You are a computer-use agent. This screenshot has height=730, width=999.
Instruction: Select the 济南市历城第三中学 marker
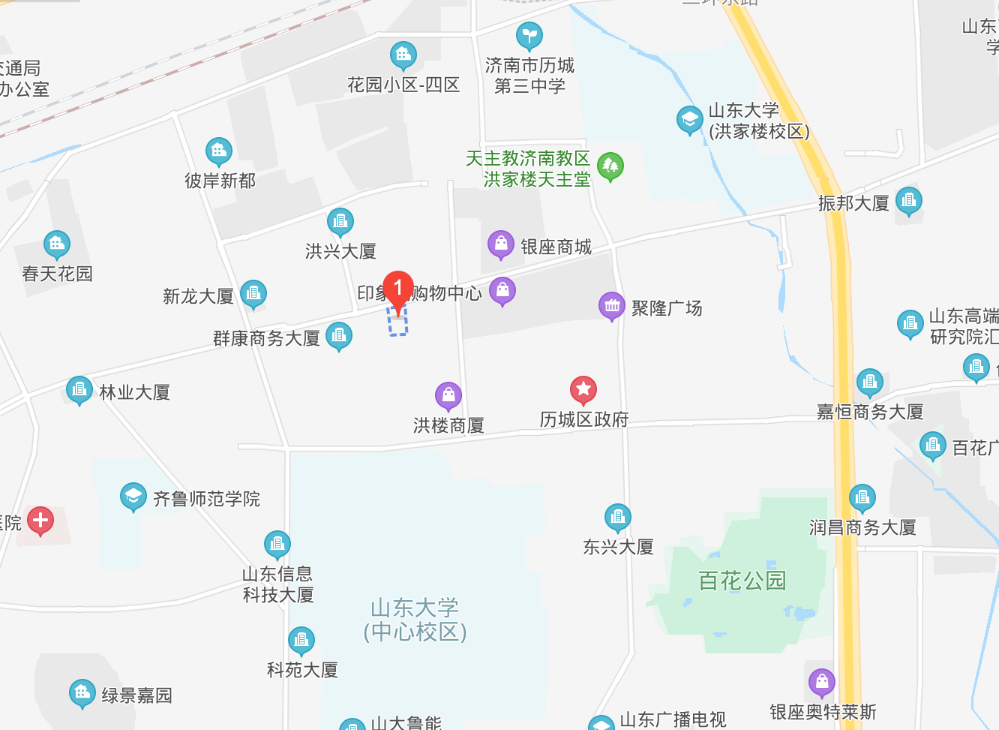(530, 37)
